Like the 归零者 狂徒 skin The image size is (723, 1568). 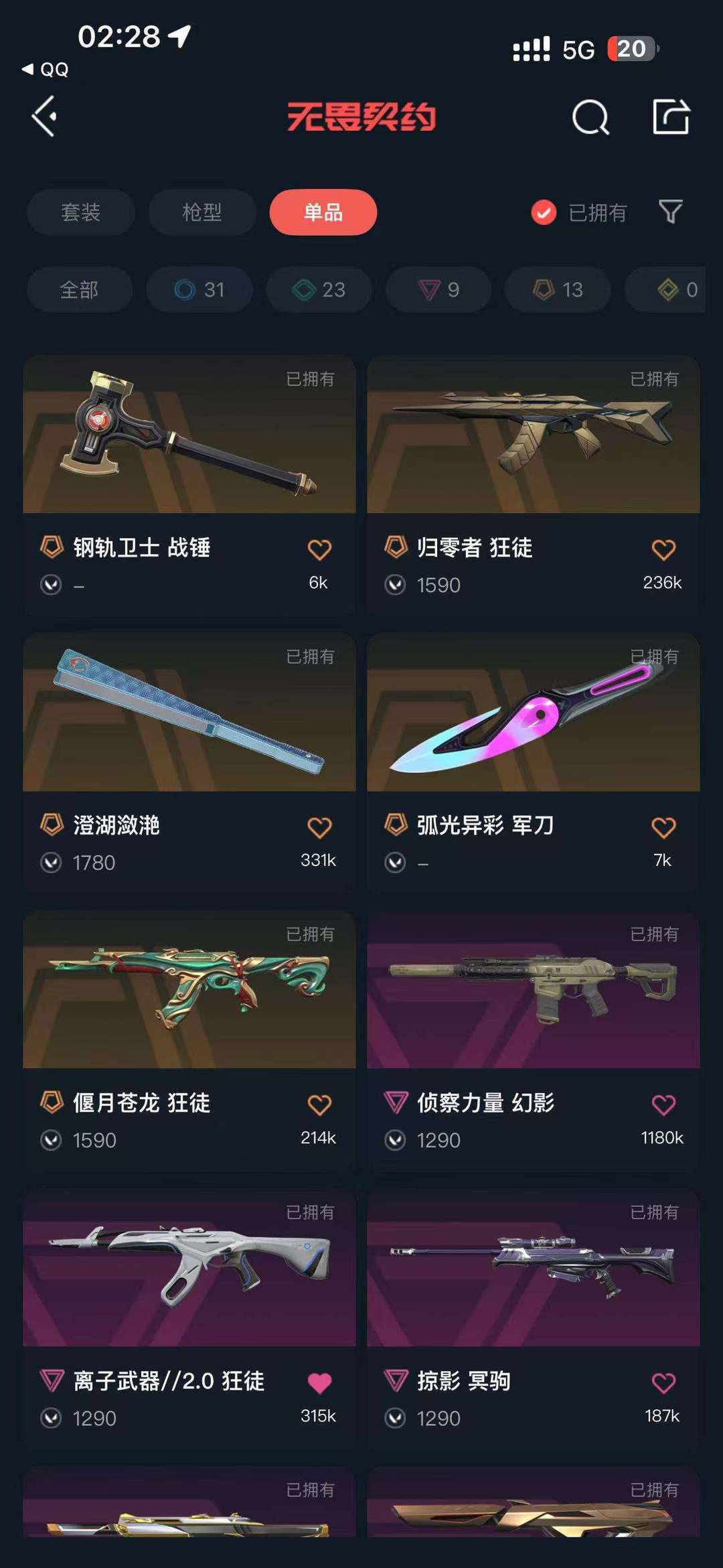click(663, 549)
